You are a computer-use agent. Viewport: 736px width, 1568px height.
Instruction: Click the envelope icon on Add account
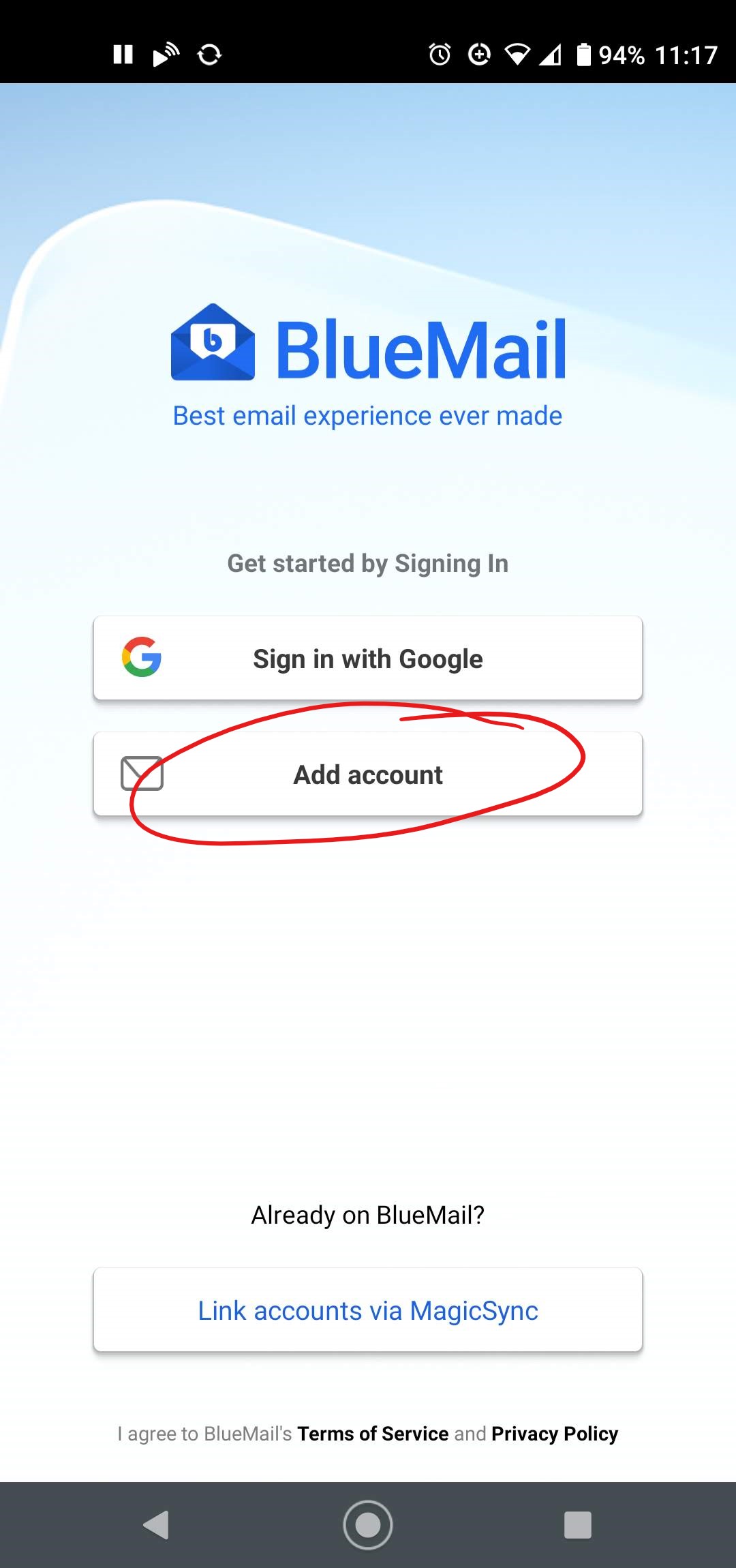pyautogui.click(x=141, y=774)
